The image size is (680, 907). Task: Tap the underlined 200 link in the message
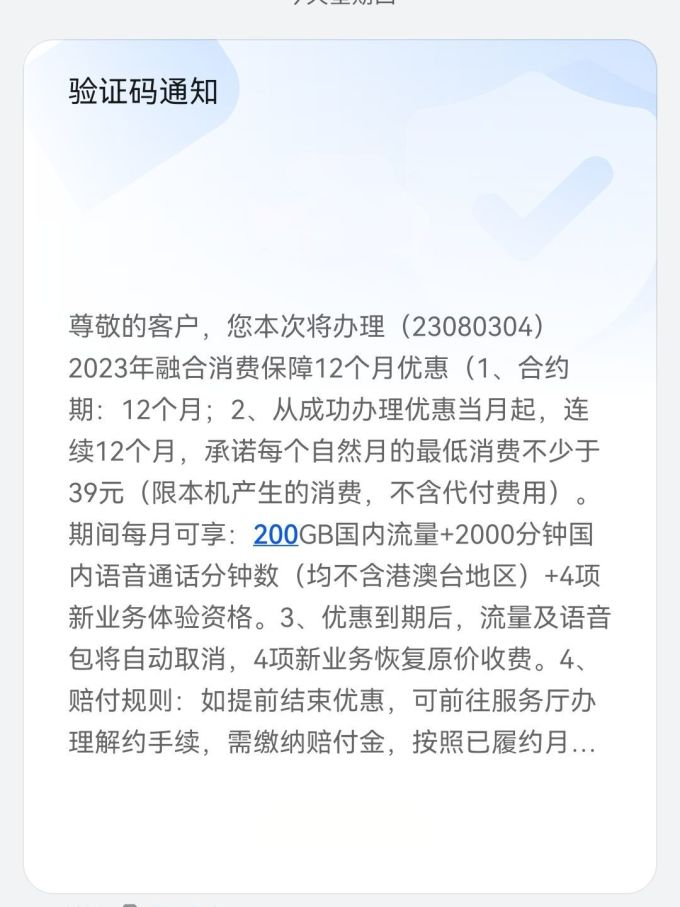[275, 535]
